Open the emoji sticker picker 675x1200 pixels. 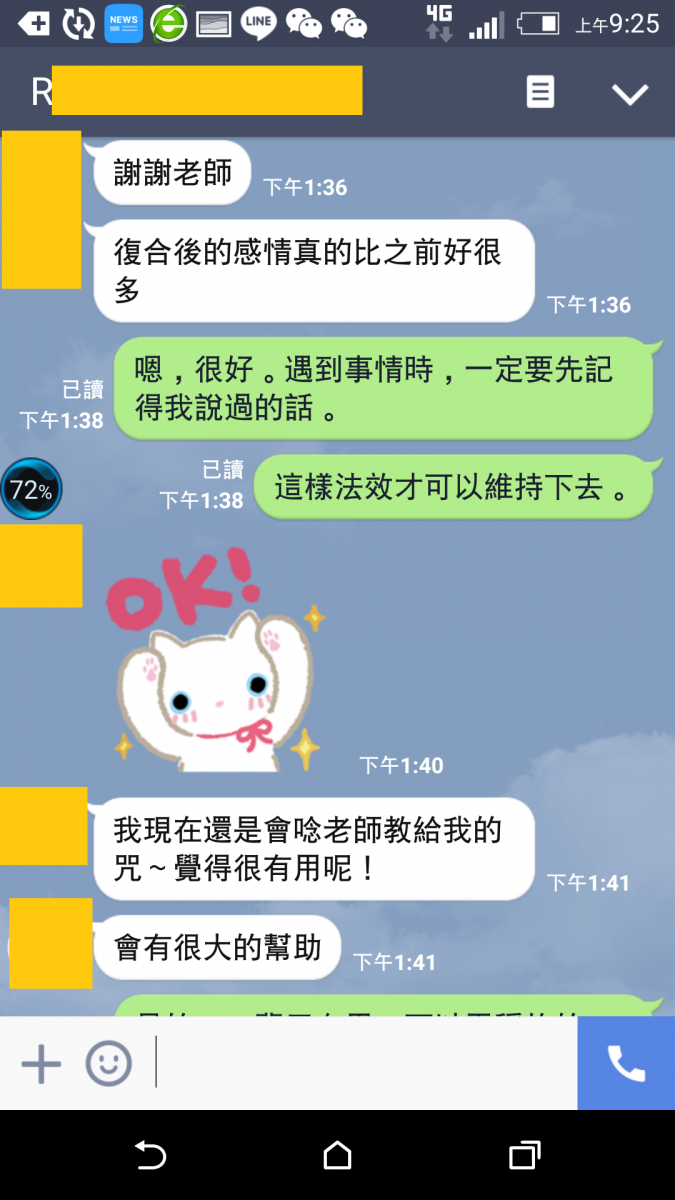(108, 1063)
